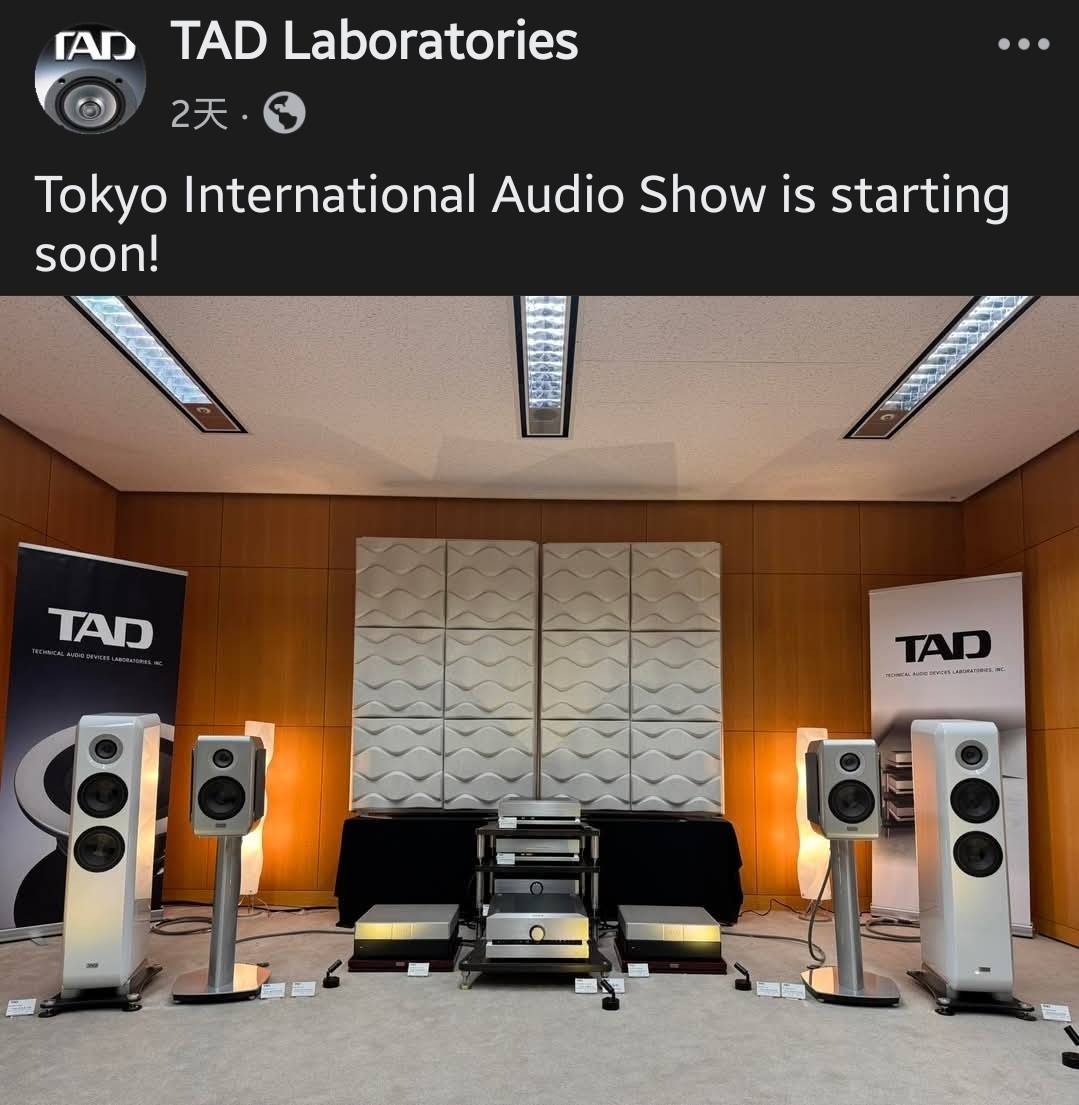Image resolution: width=1079 pixels, height=1105 pixels.
Task: Open the post's three-dot overflow menu
Action: [x=1024, y=44]
